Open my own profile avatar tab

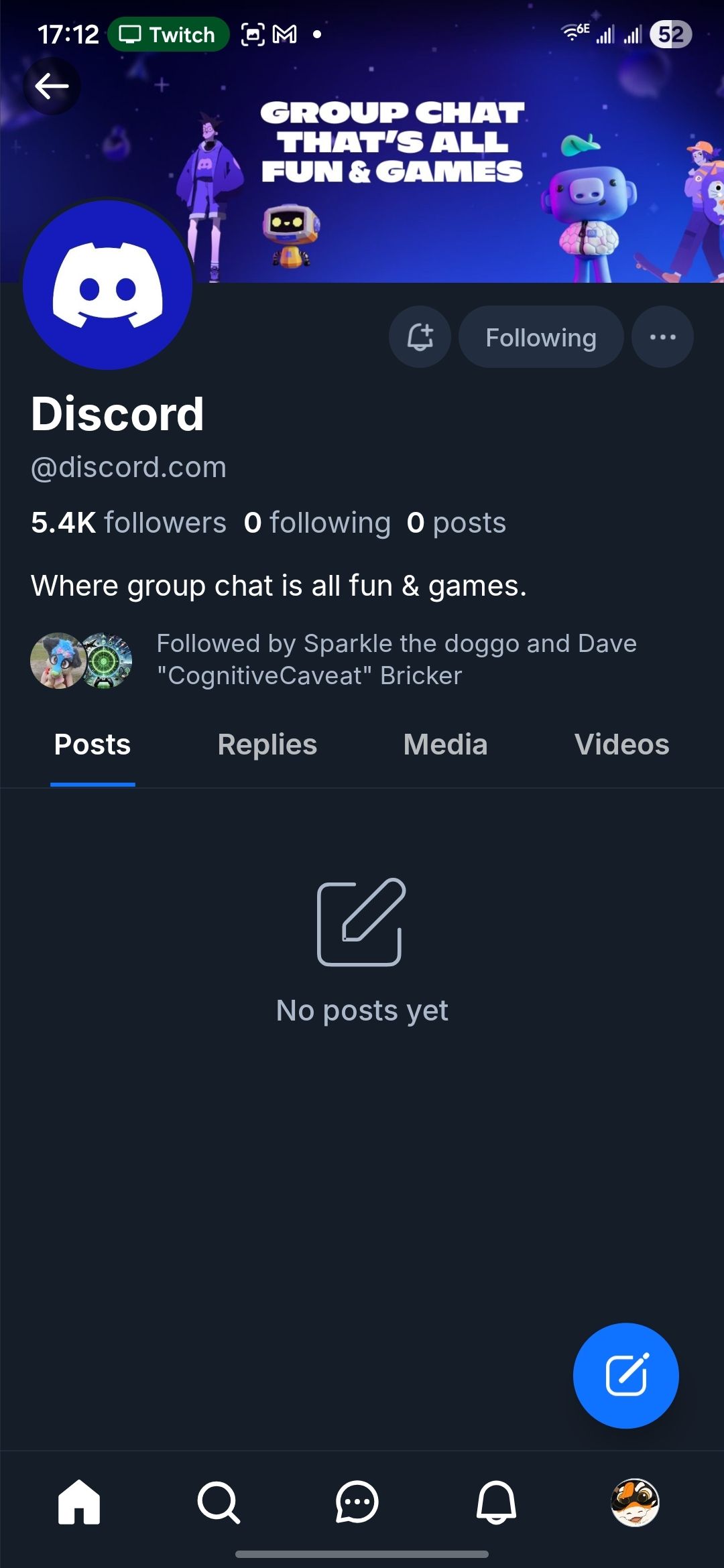pos(635,1502)
